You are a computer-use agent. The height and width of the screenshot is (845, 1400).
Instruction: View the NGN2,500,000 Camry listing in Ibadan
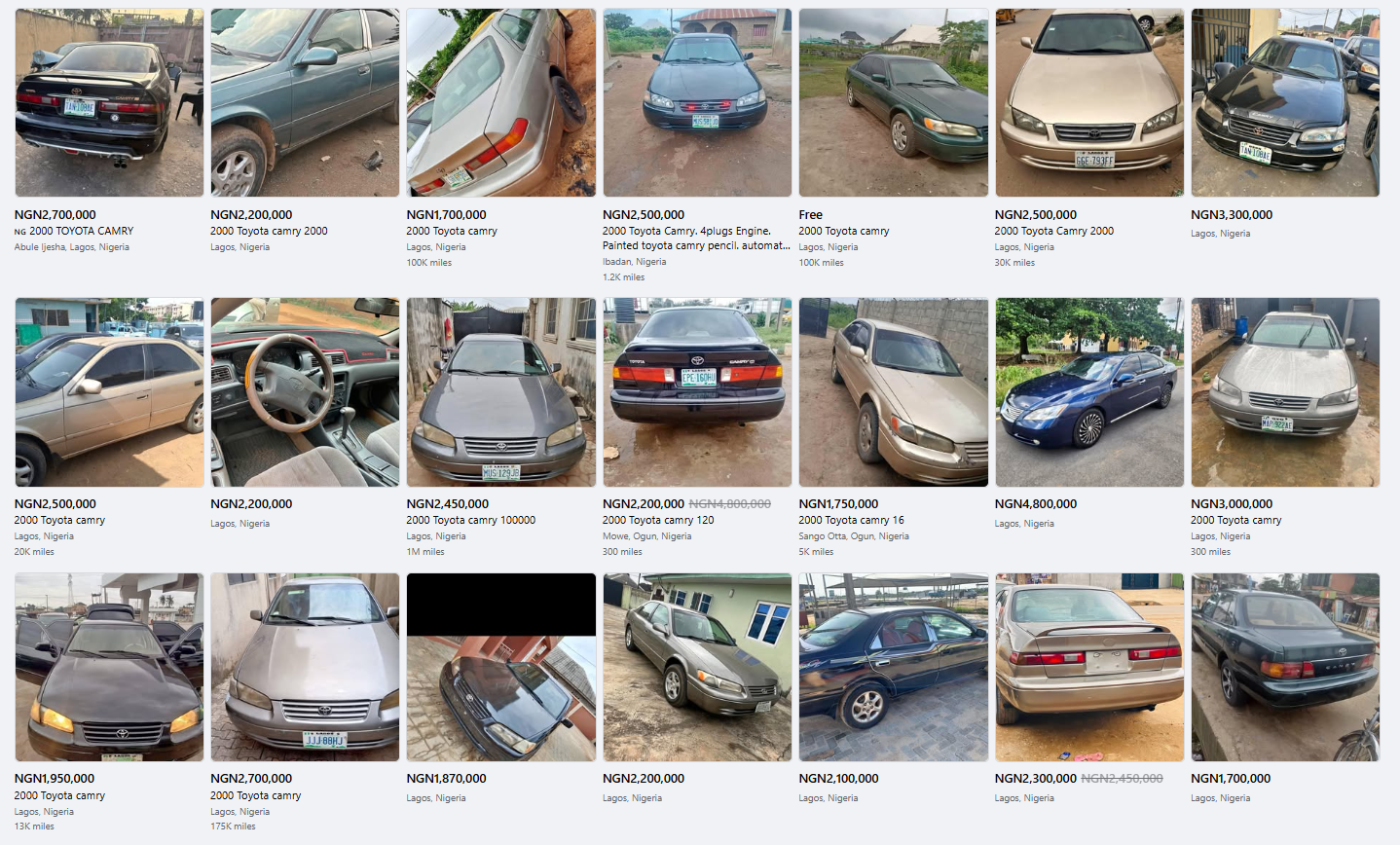(x=697, y=103)
